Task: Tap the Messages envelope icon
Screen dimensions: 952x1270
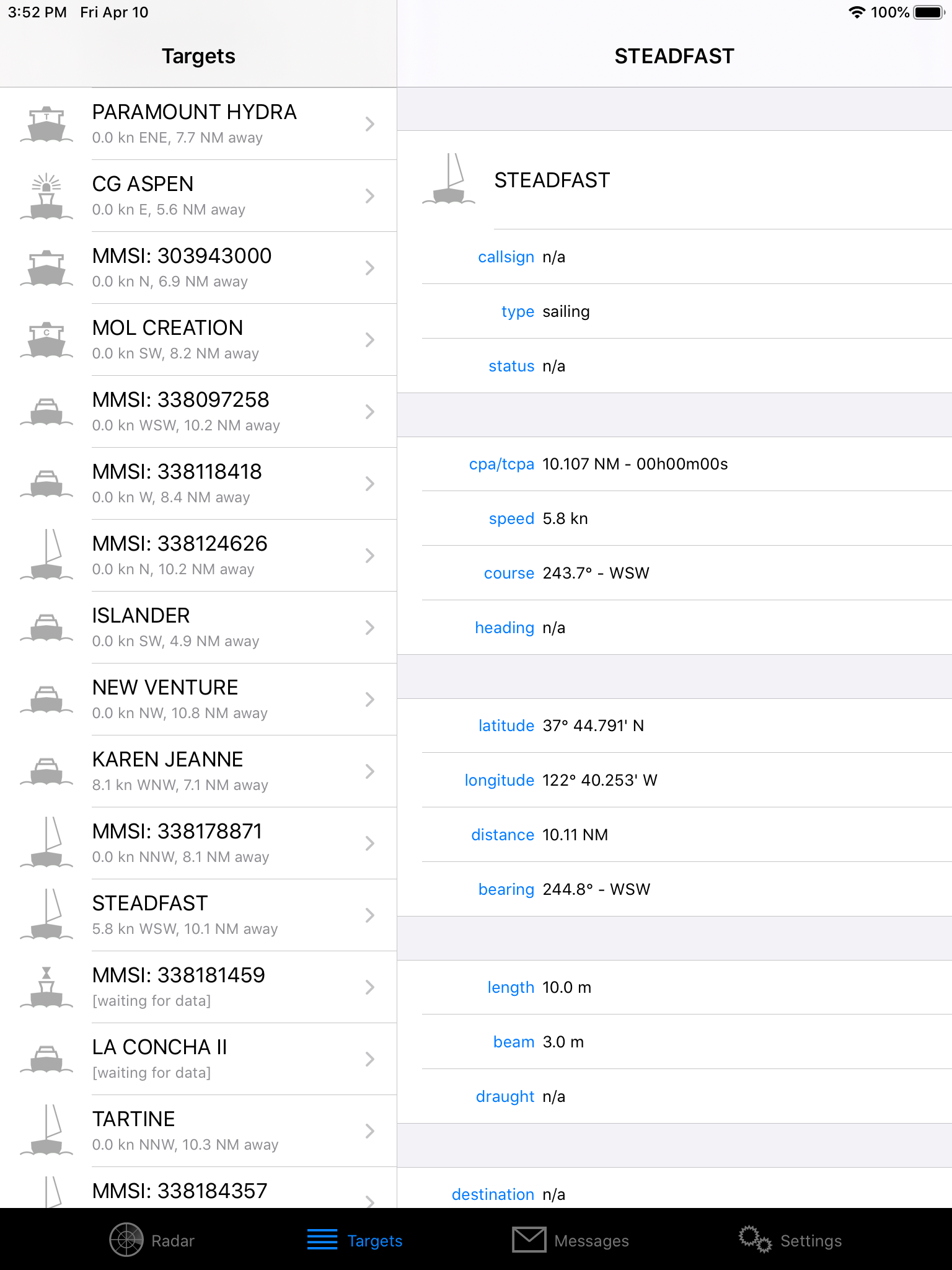Action: pyautogui.click(x=528, y=1240)
